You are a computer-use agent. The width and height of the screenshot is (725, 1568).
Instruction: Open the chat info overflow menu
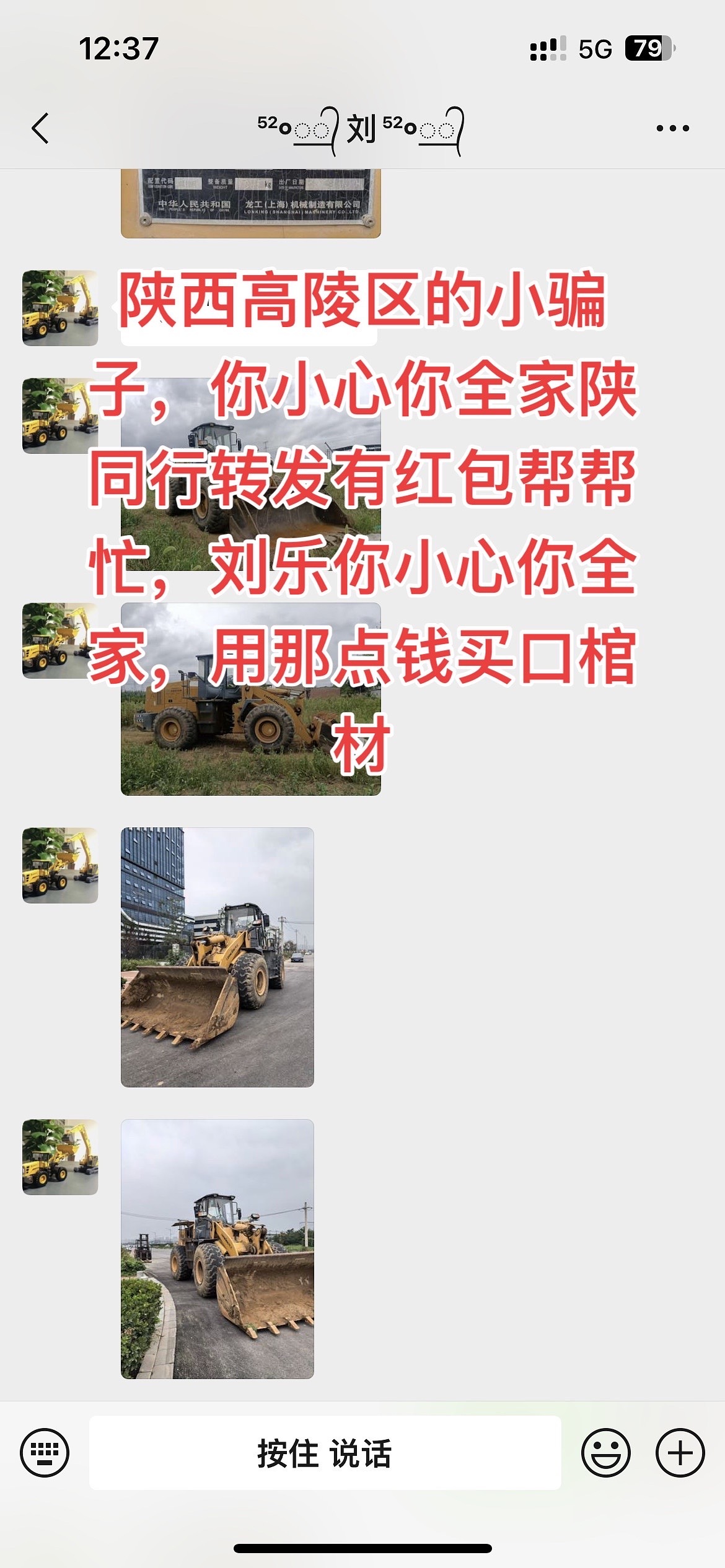[672, 129]
